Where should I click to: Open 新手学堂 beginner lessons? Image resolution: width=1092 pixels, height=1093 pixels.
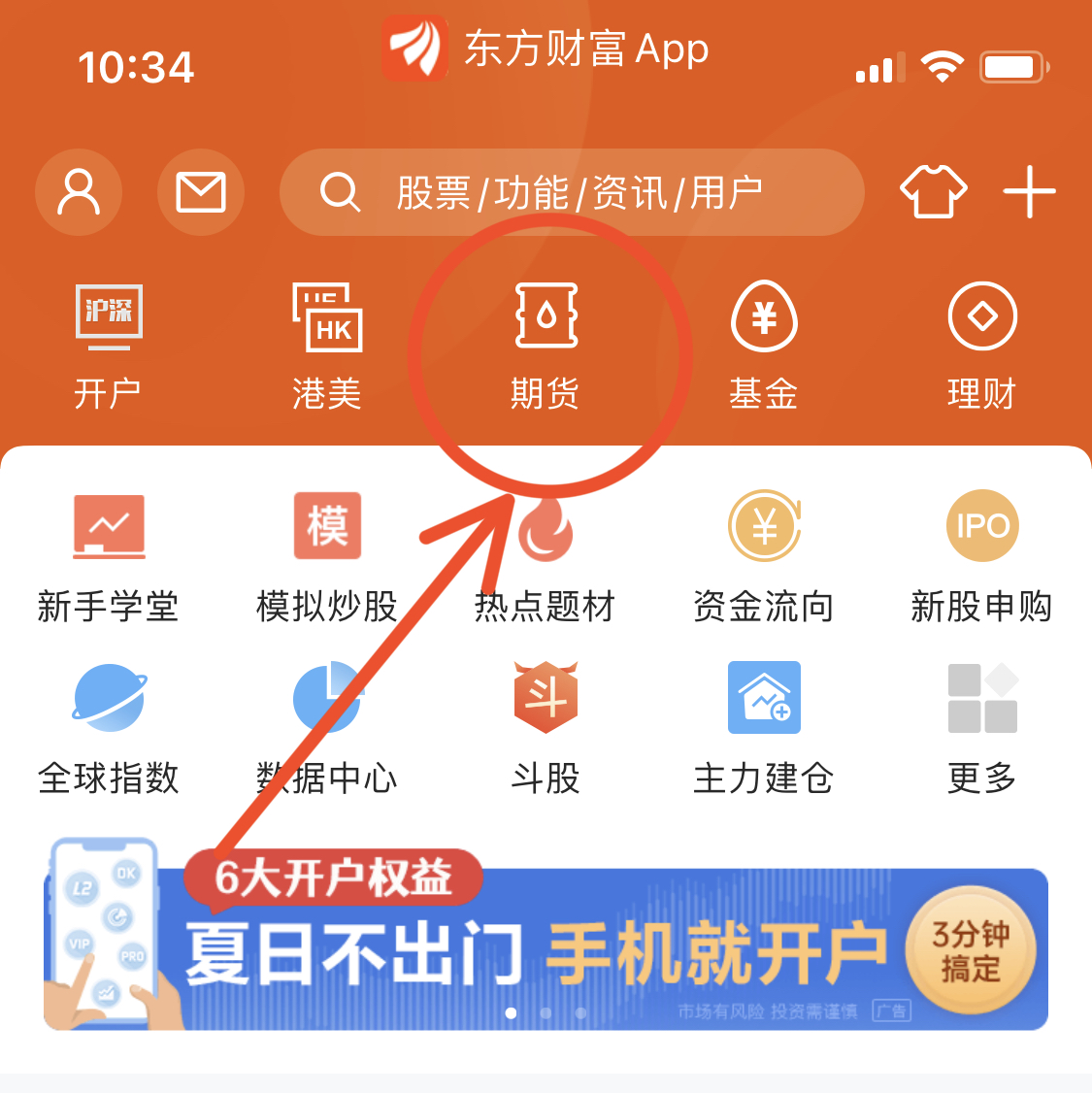coord(109,556)
